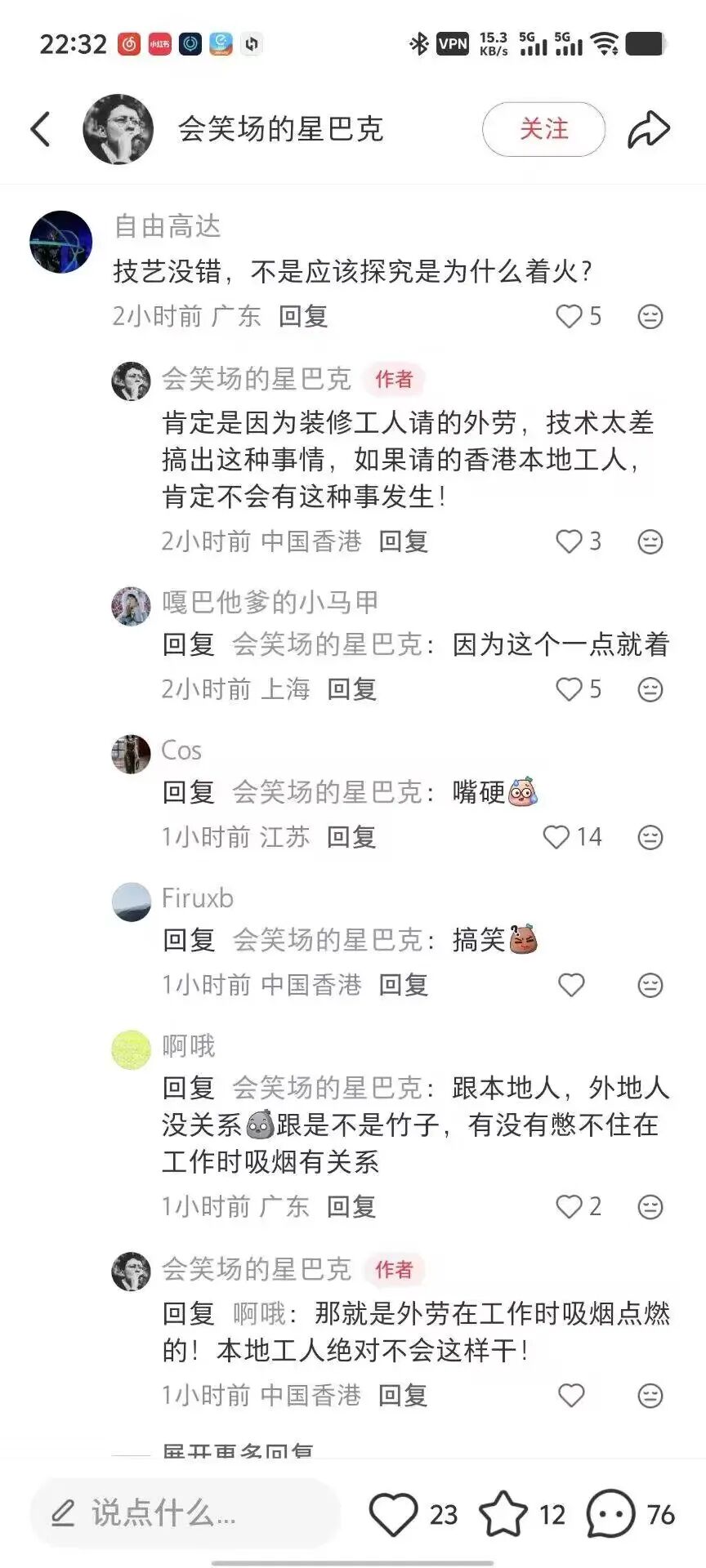
Task: Tap the dislike face on Cos's reply
Action: 650,837
